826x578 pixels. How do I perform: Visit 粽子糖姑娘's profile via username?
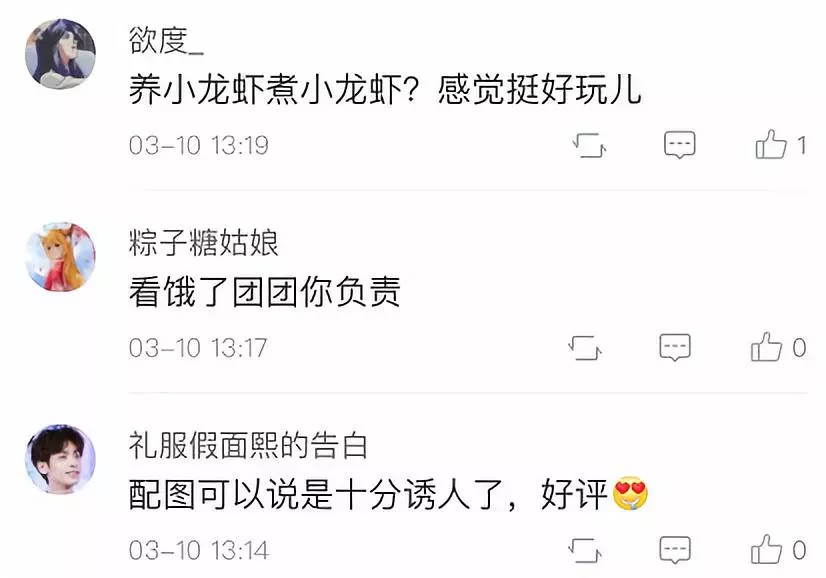(x=204, y=243)
